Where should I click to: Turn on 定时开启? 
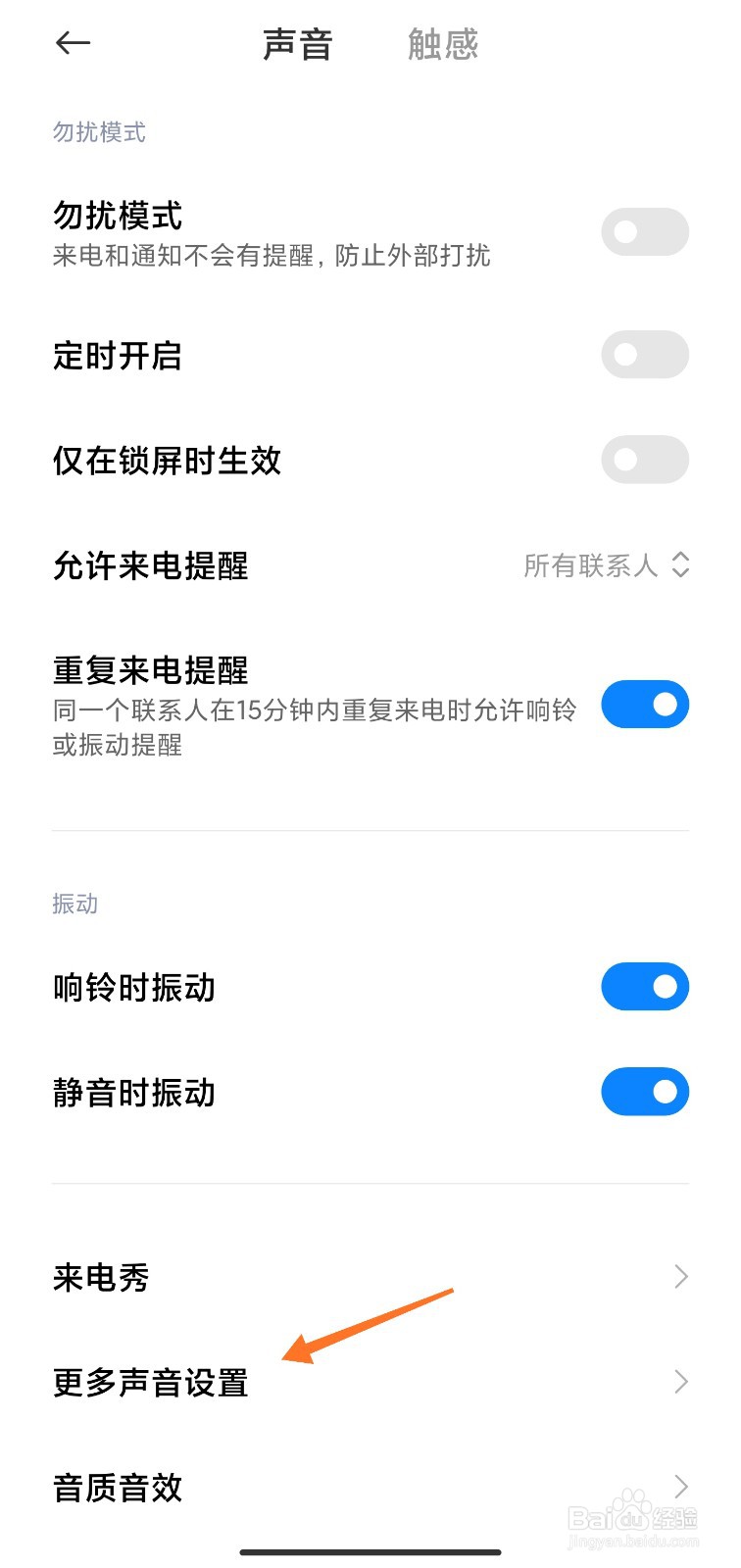click(x=644, y=355)
